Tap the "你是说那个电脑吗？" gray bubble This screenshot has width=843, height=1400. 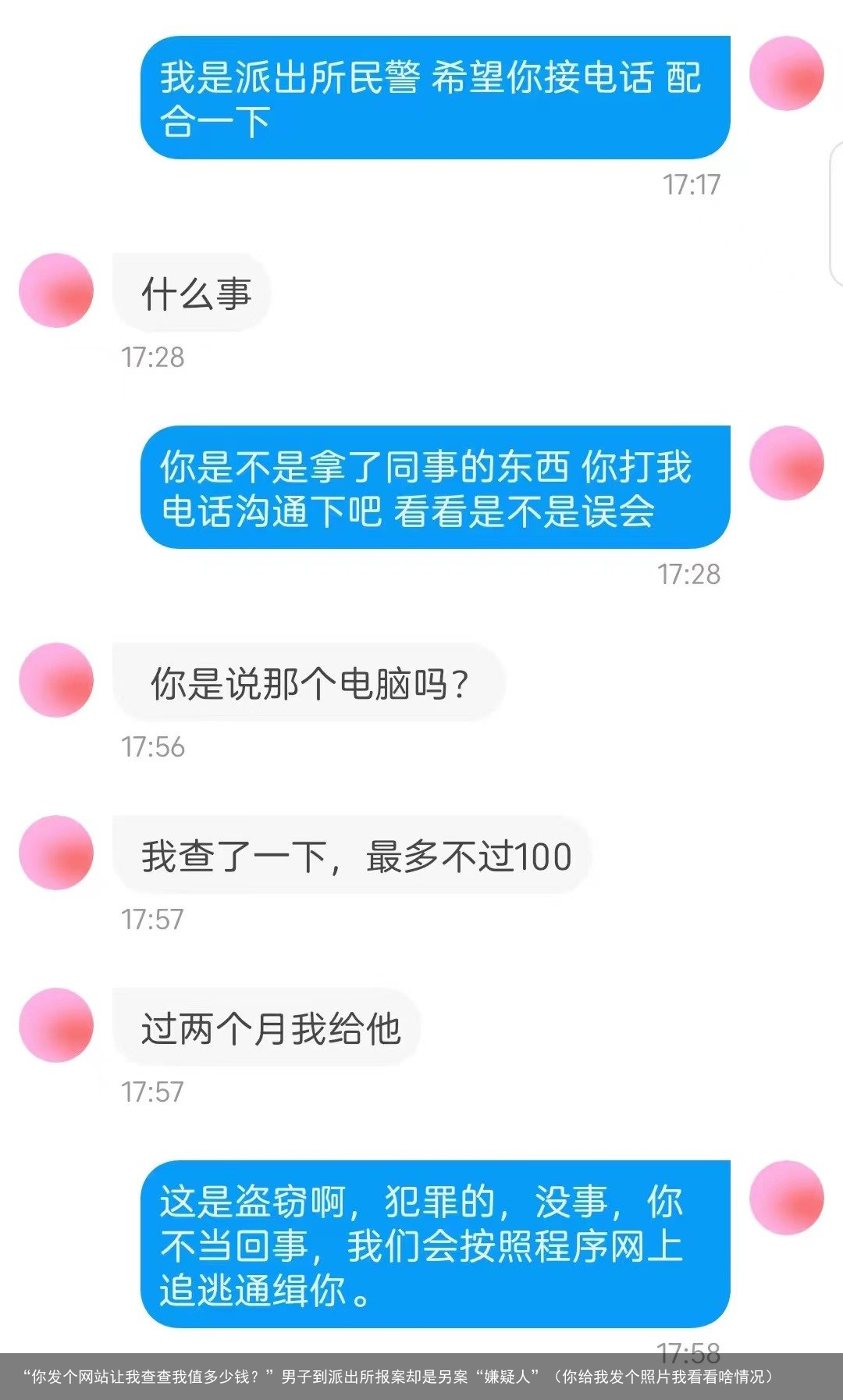[312, 683]
